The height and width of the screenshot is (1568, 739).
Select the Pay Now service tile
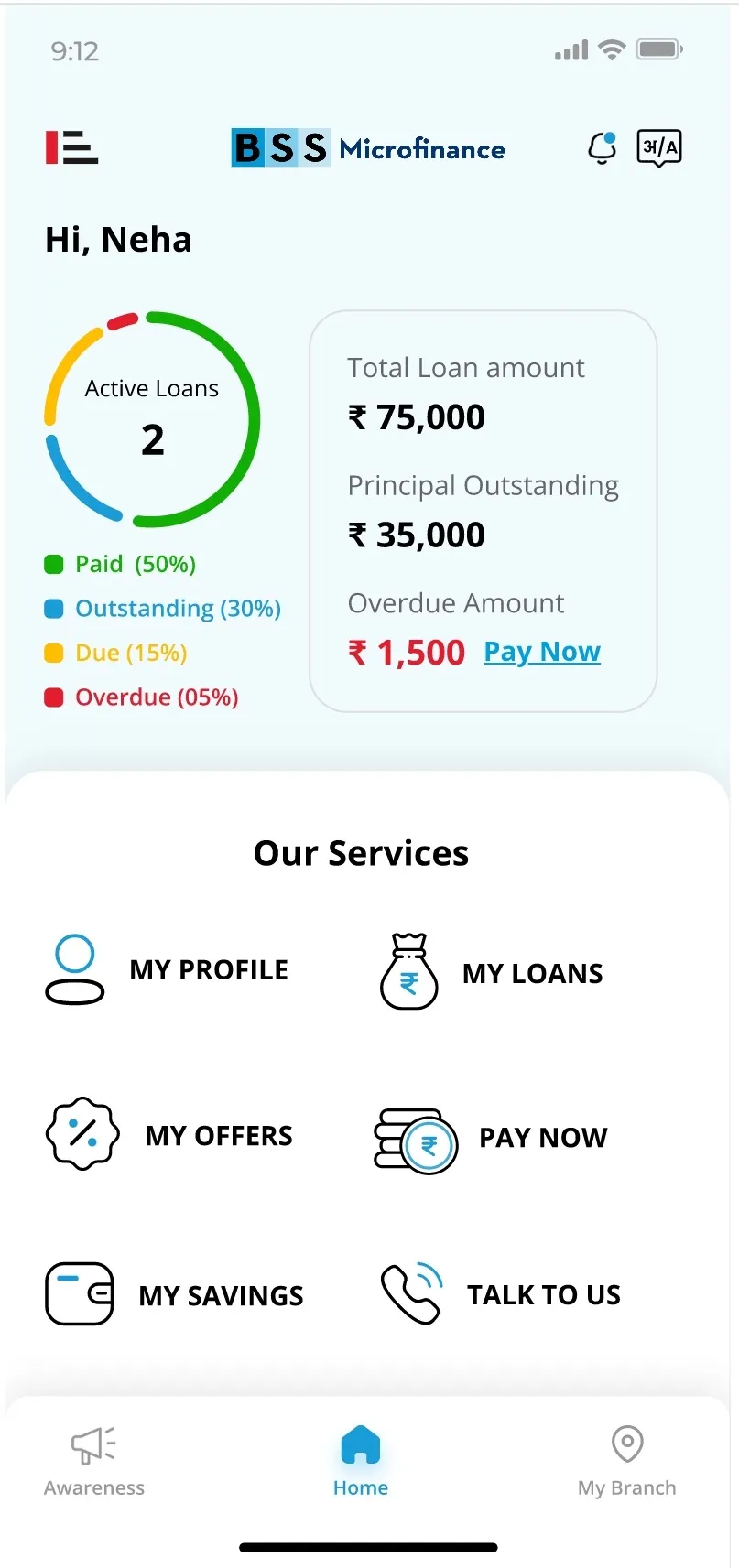coord(492,1138)
